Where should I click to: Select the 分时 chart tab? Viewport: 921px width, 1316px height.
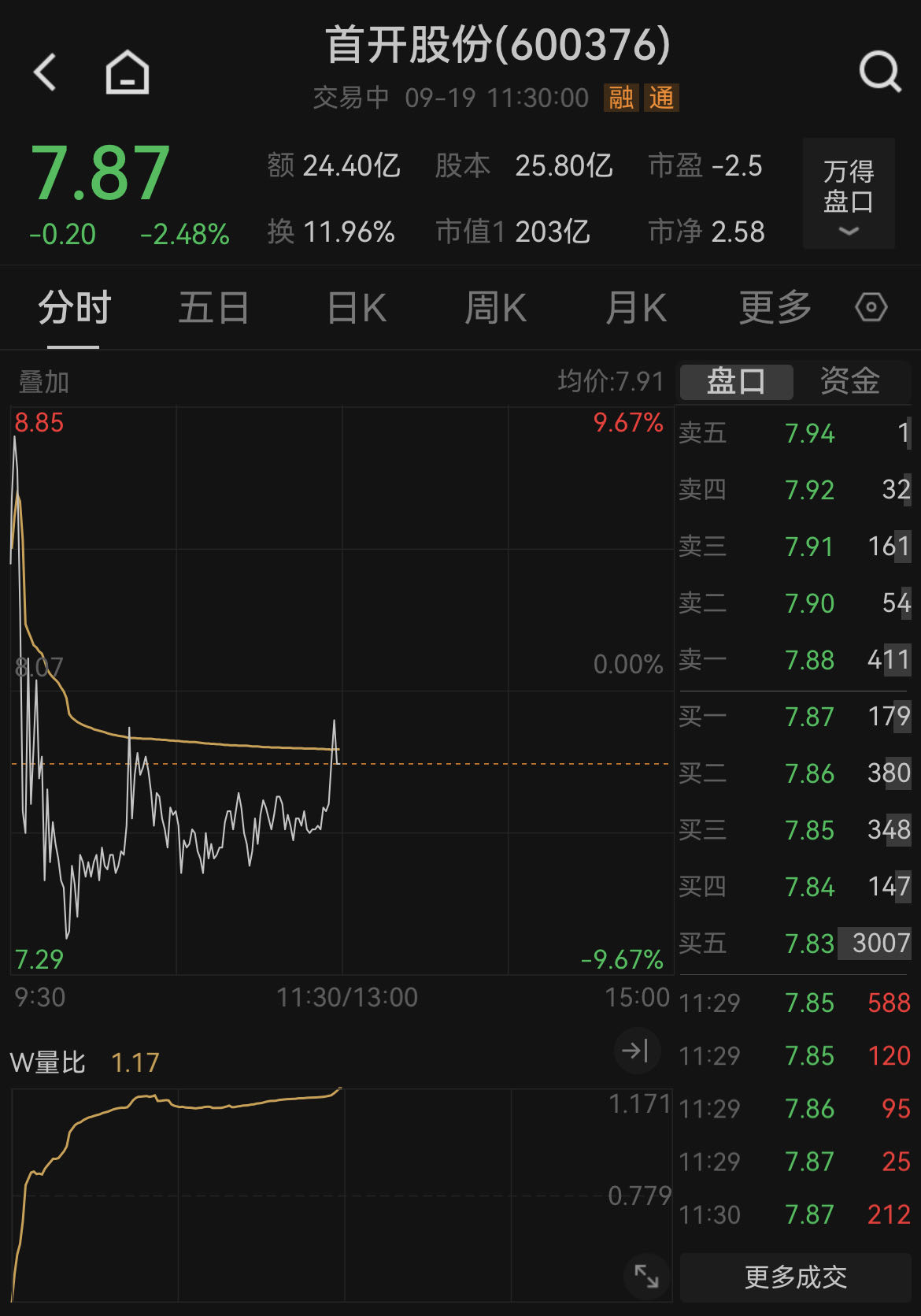point(74,308)
